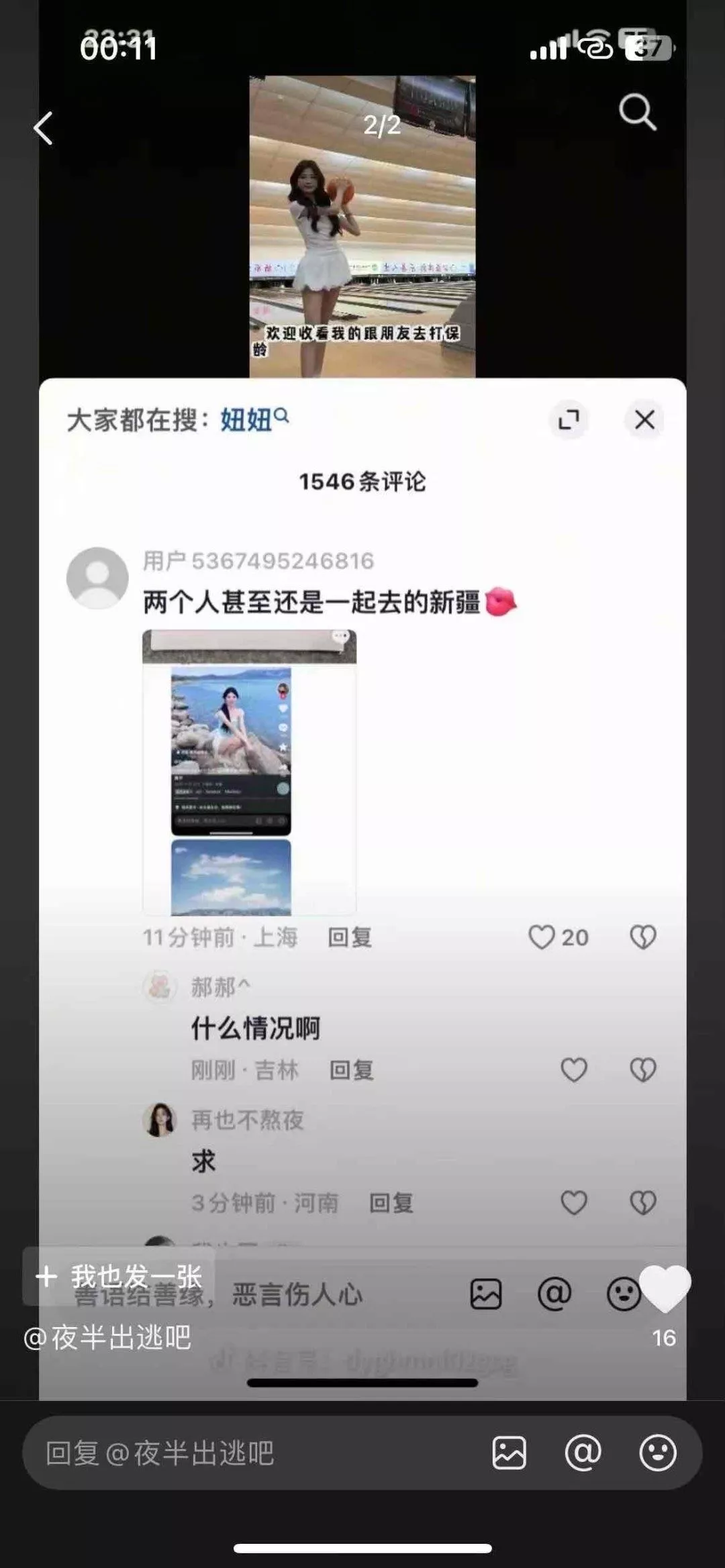Tap the 我也发一张 button
The width and height of the screenshot is (725, 1568).
(x=119, y=1276)
